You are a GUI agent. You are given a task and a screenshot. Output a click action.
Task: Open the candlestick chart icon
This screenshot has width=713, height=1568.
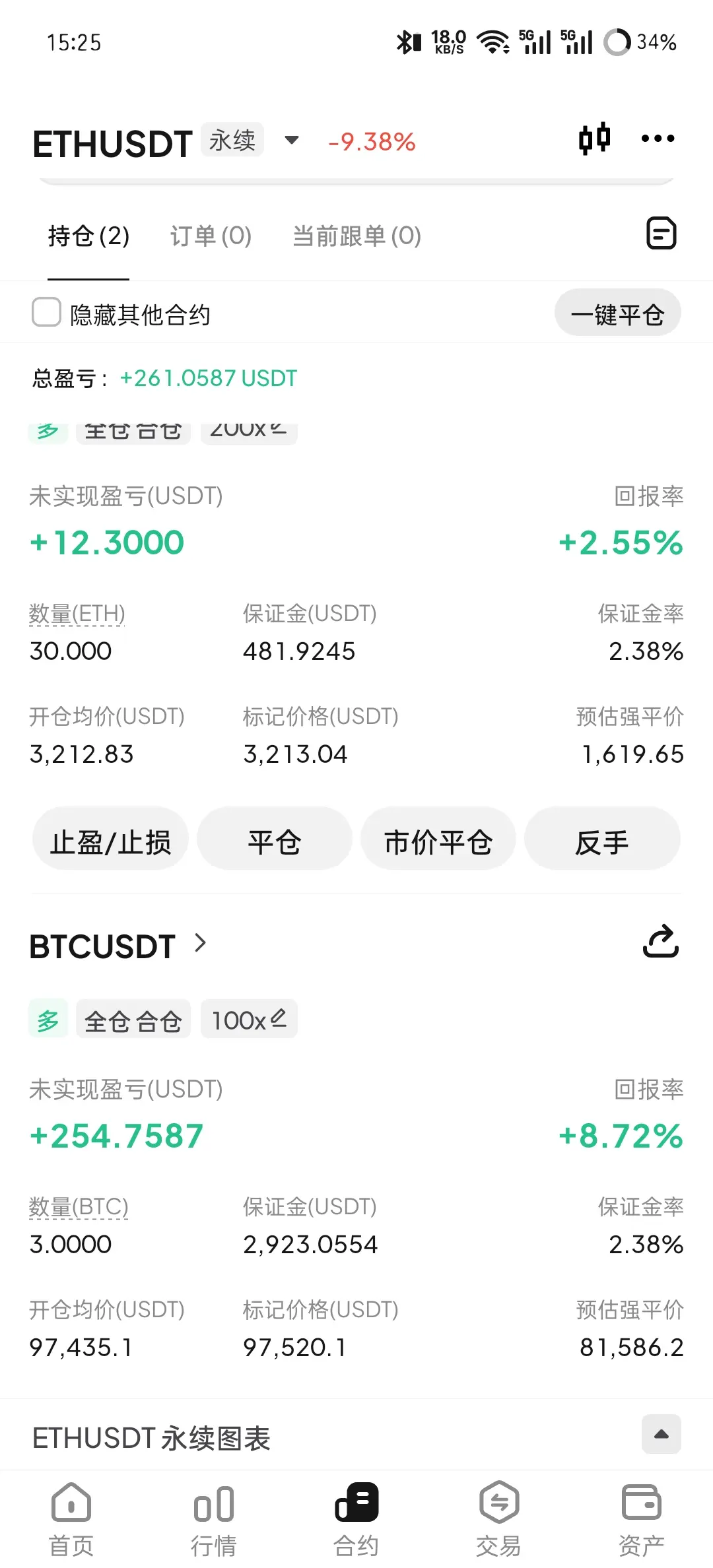594,139
